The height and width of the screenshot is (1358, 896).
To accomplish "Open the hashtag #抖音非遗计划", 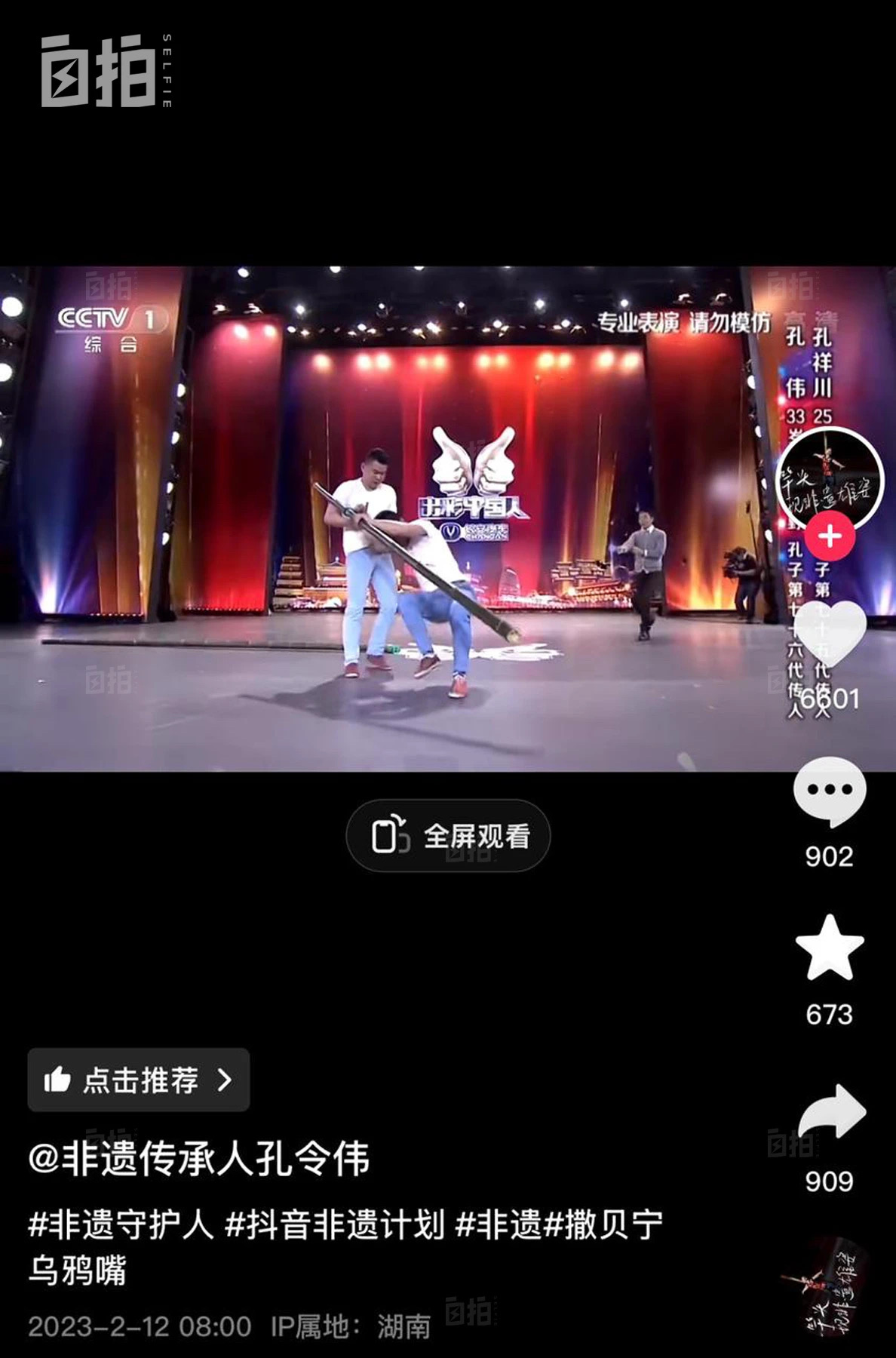I will [335, 1224].
